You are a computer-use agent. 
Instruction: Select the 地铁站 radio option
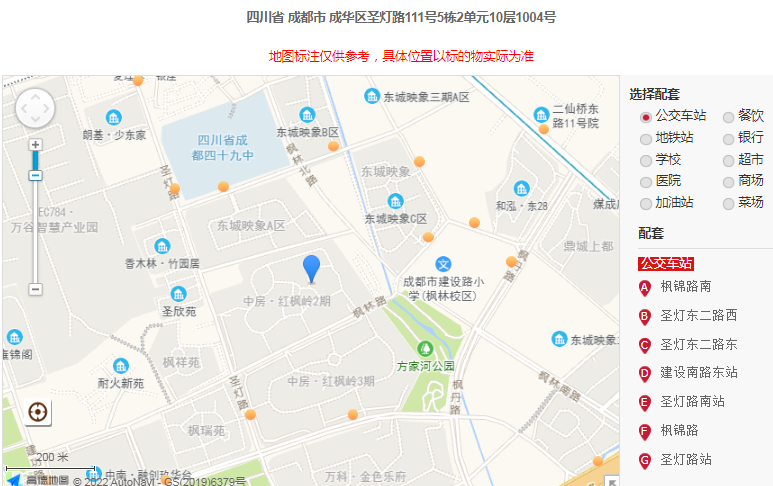[646, 138]
